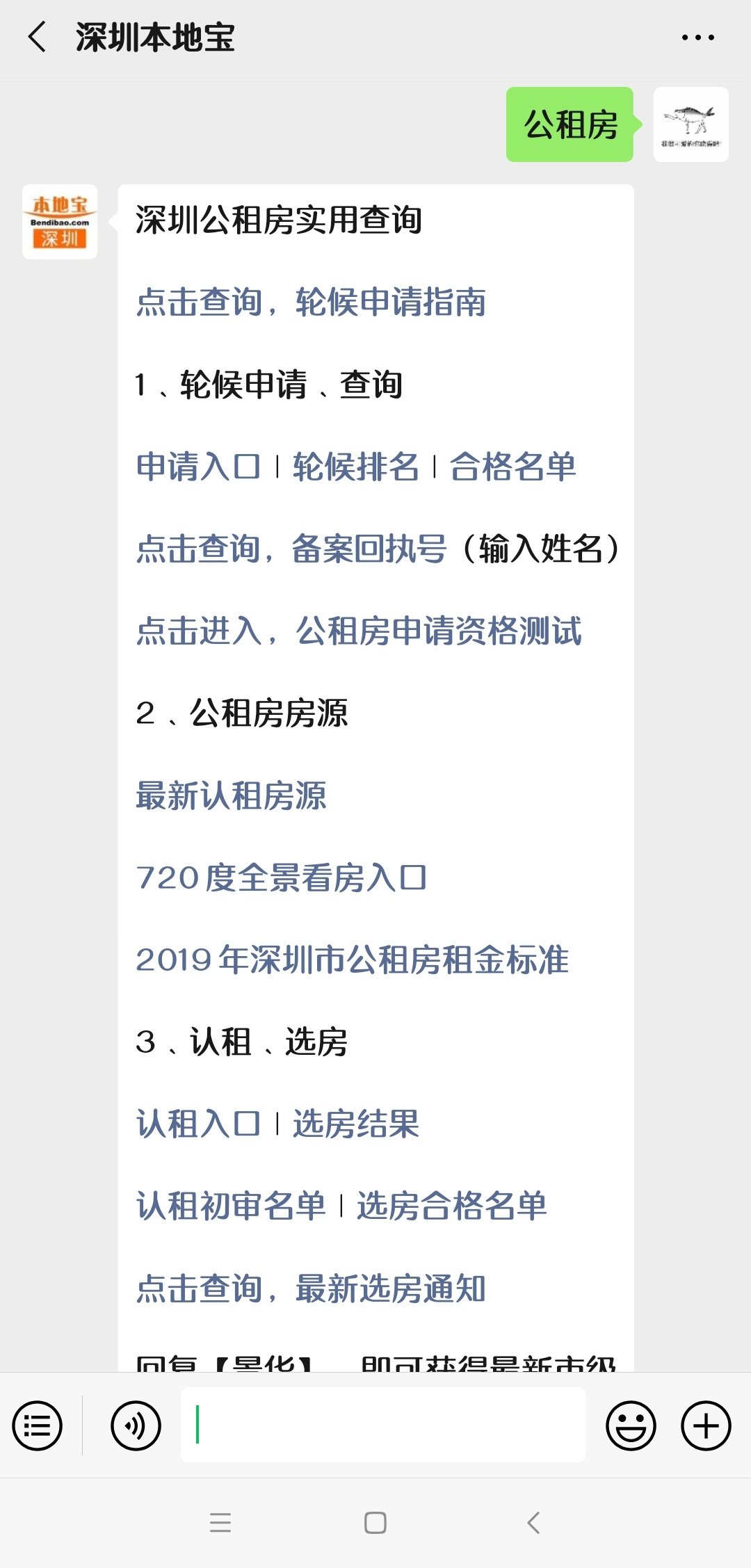Open 公租房申请资格测试 link
Screen dimensions: 751x1568
(358, 631)
